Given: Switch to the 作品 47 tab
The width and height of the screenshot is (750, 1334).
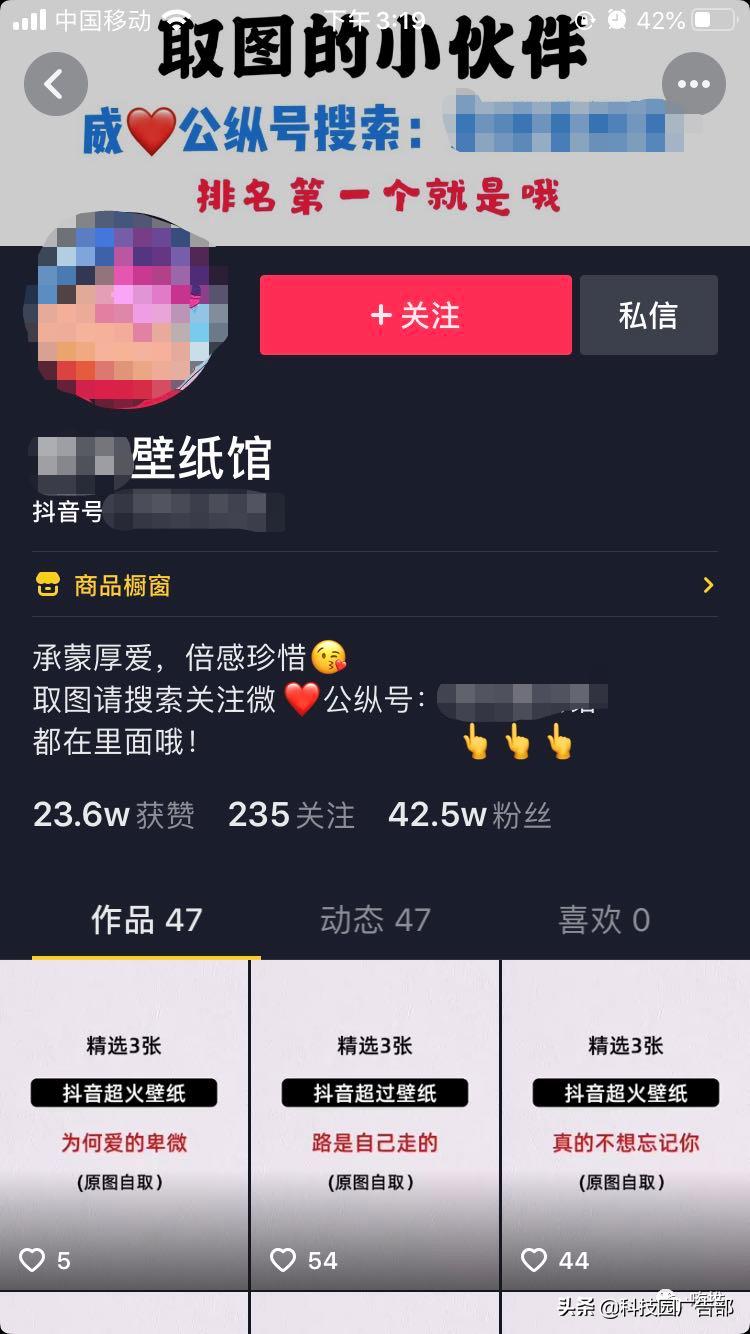Looking at the screenshot, I should point(146,920).
